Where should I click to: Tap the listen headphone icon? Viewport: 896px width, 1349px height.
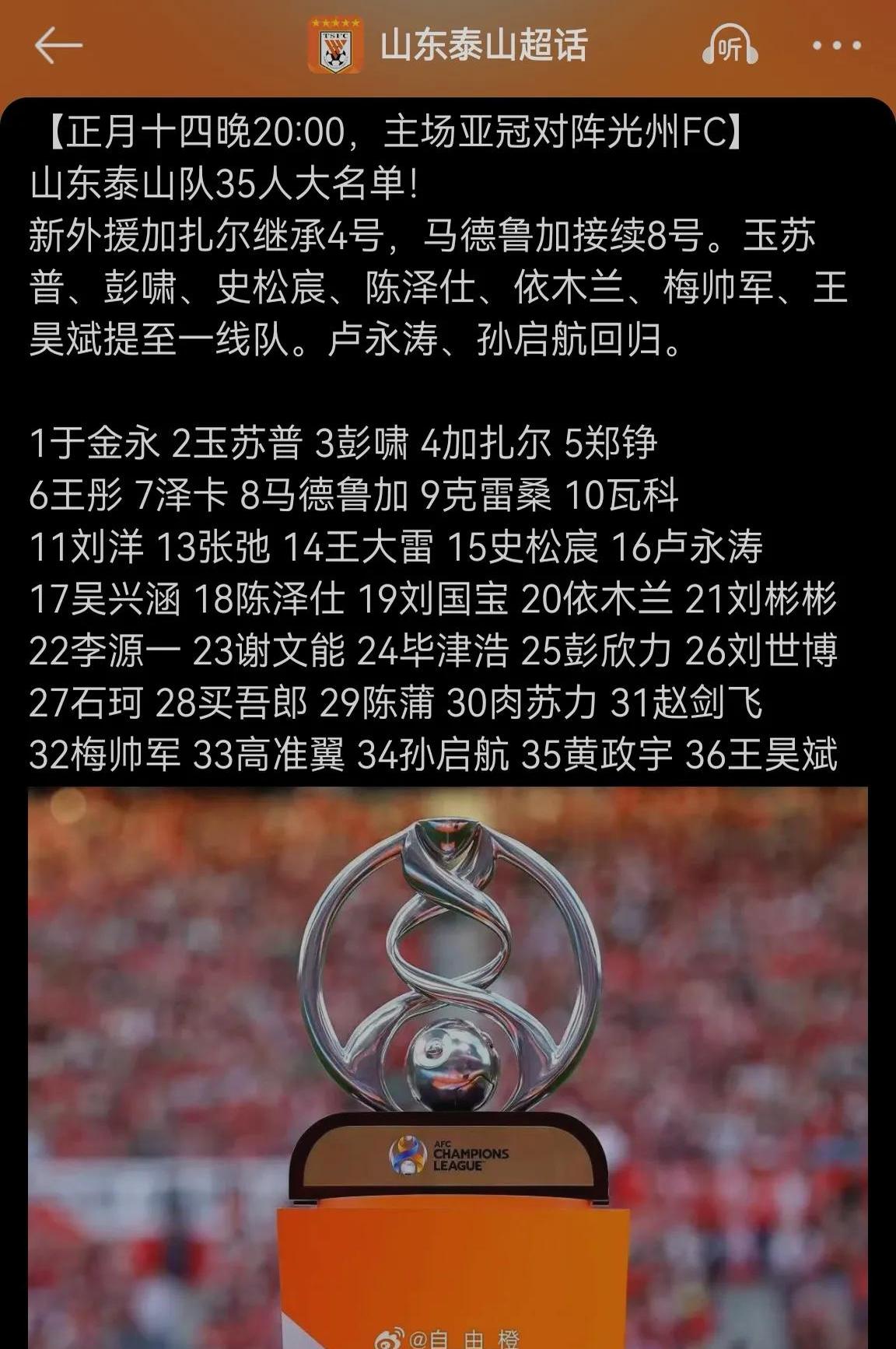tap(729, 47)
